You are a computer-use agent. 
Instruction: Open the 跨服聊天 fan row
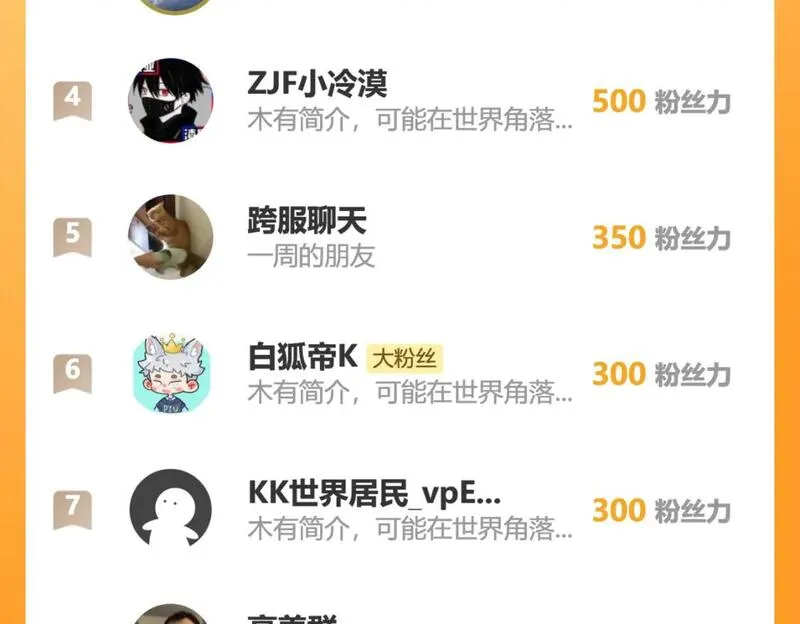[399, 237]
